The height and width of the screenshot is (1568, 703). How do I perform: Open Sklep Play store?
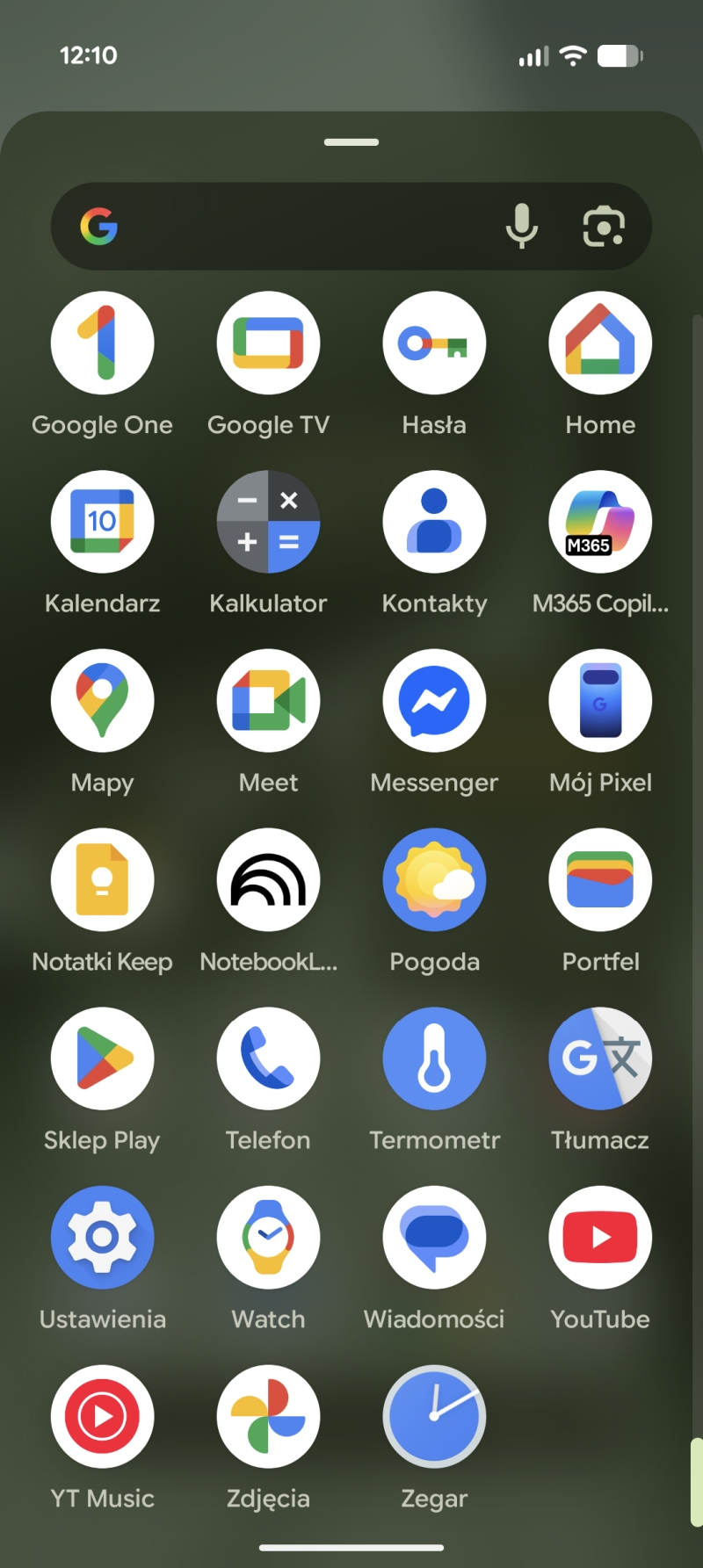click(103, 1059)
